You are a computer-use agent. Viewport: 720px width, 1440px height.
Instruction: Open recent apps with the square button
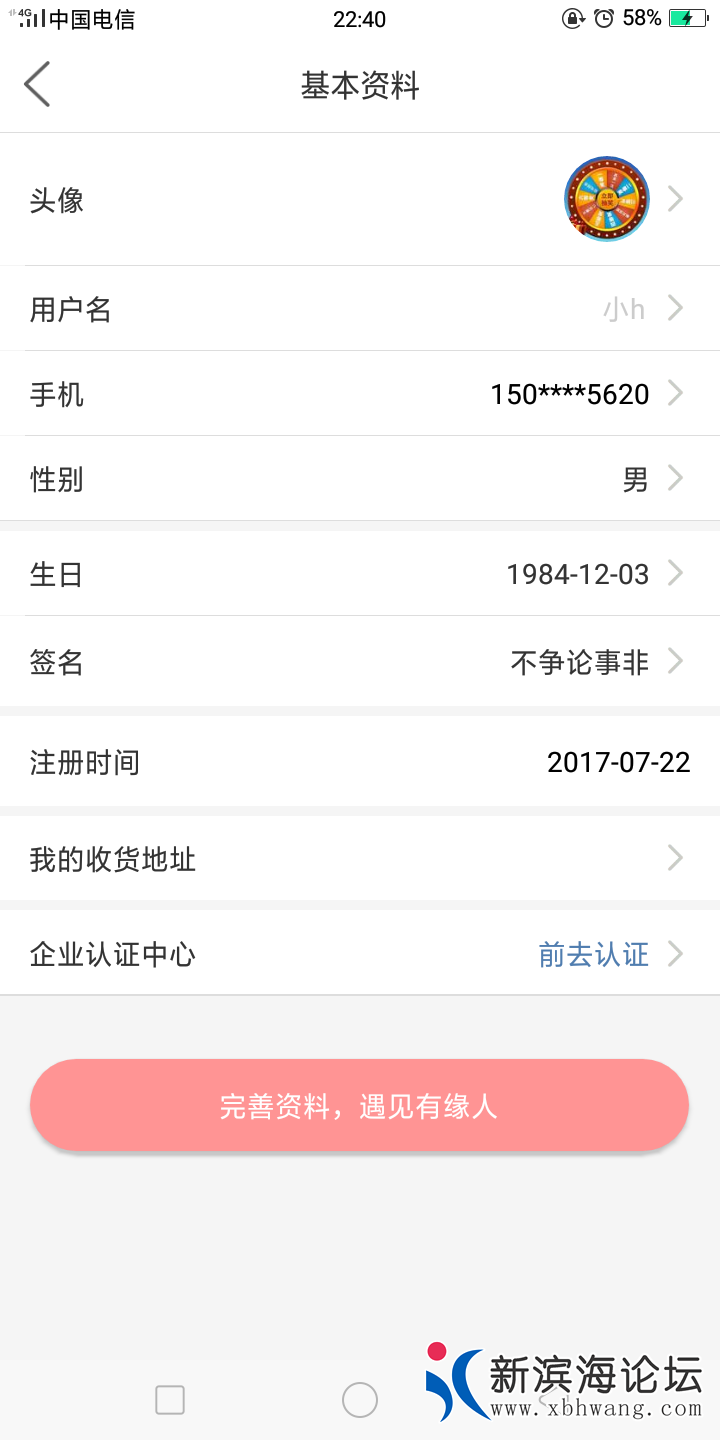tap(170, 1400)
